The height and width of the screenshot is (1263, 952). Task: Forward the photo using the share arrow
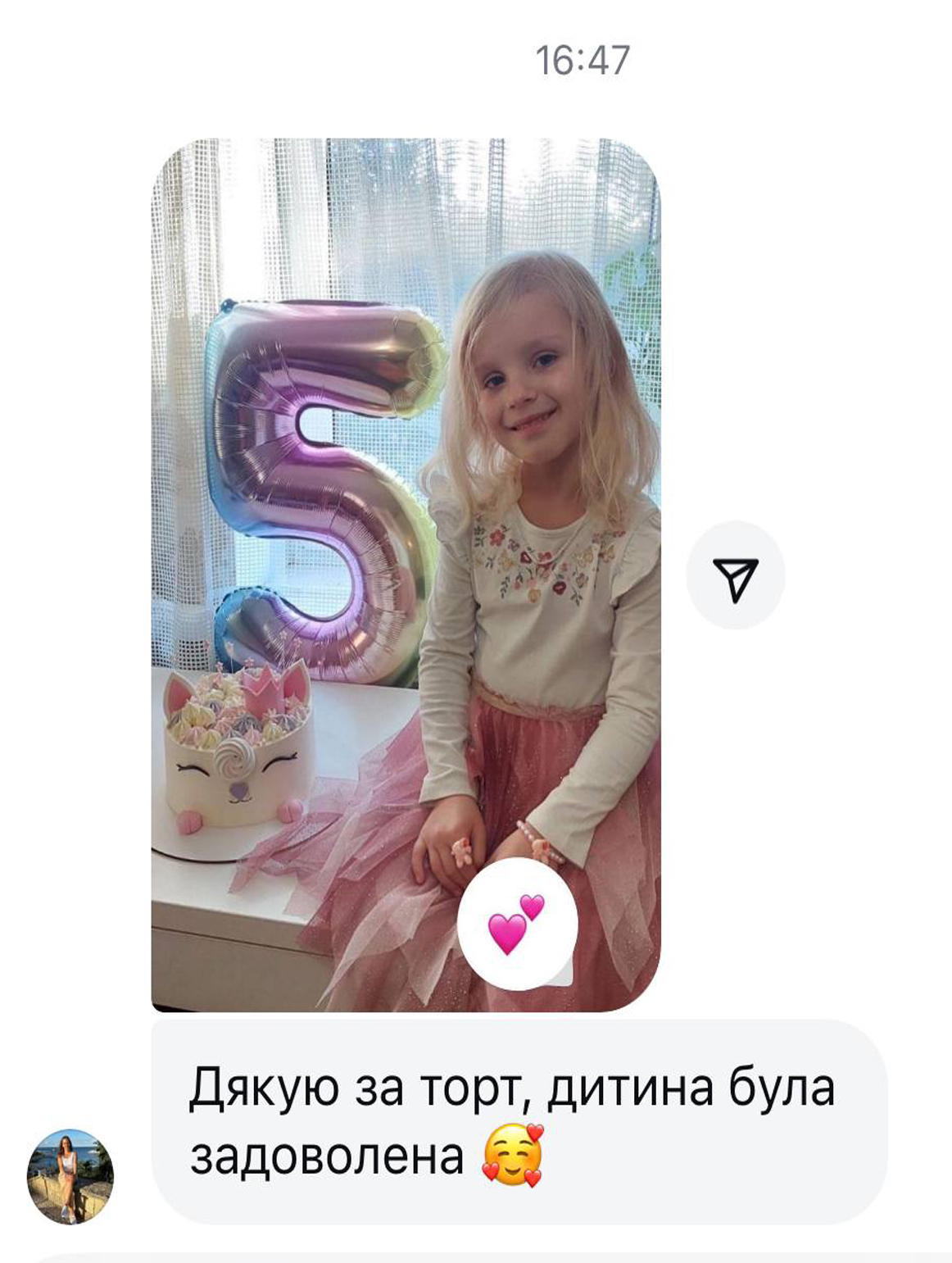(x=735, y=577)
